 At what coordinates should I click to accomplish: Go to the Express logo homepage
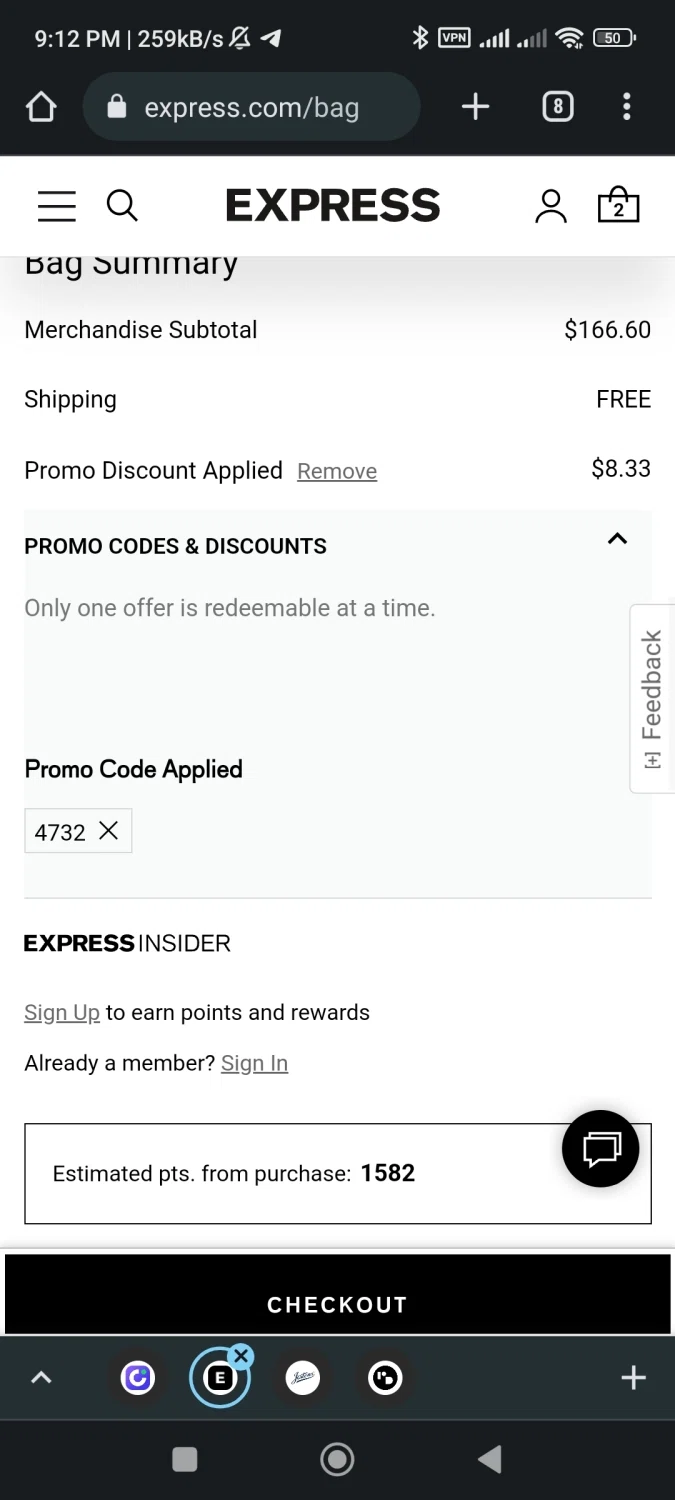tap(333, 206)
